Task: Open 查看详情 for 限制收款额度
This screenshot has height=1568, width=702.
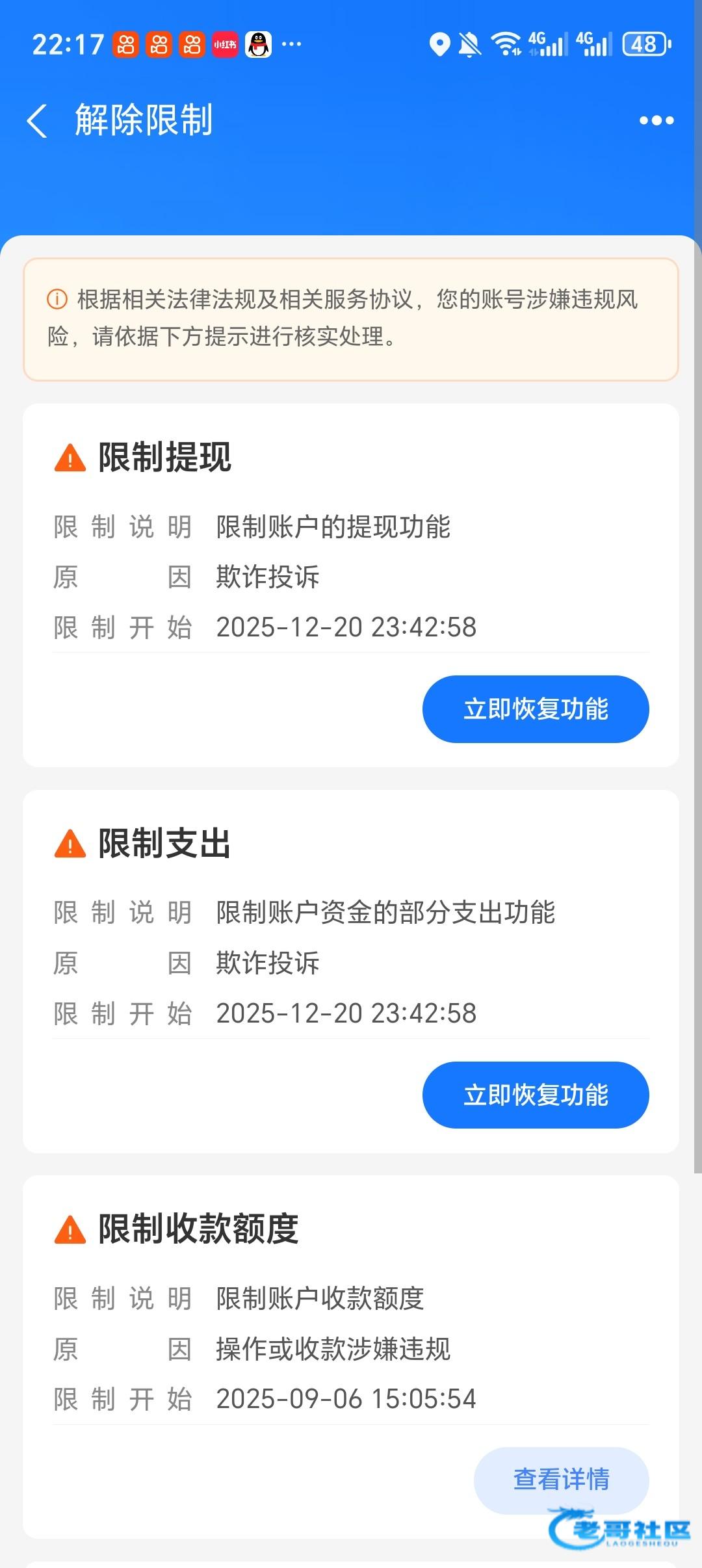Action: click(x=562, y=1480)
